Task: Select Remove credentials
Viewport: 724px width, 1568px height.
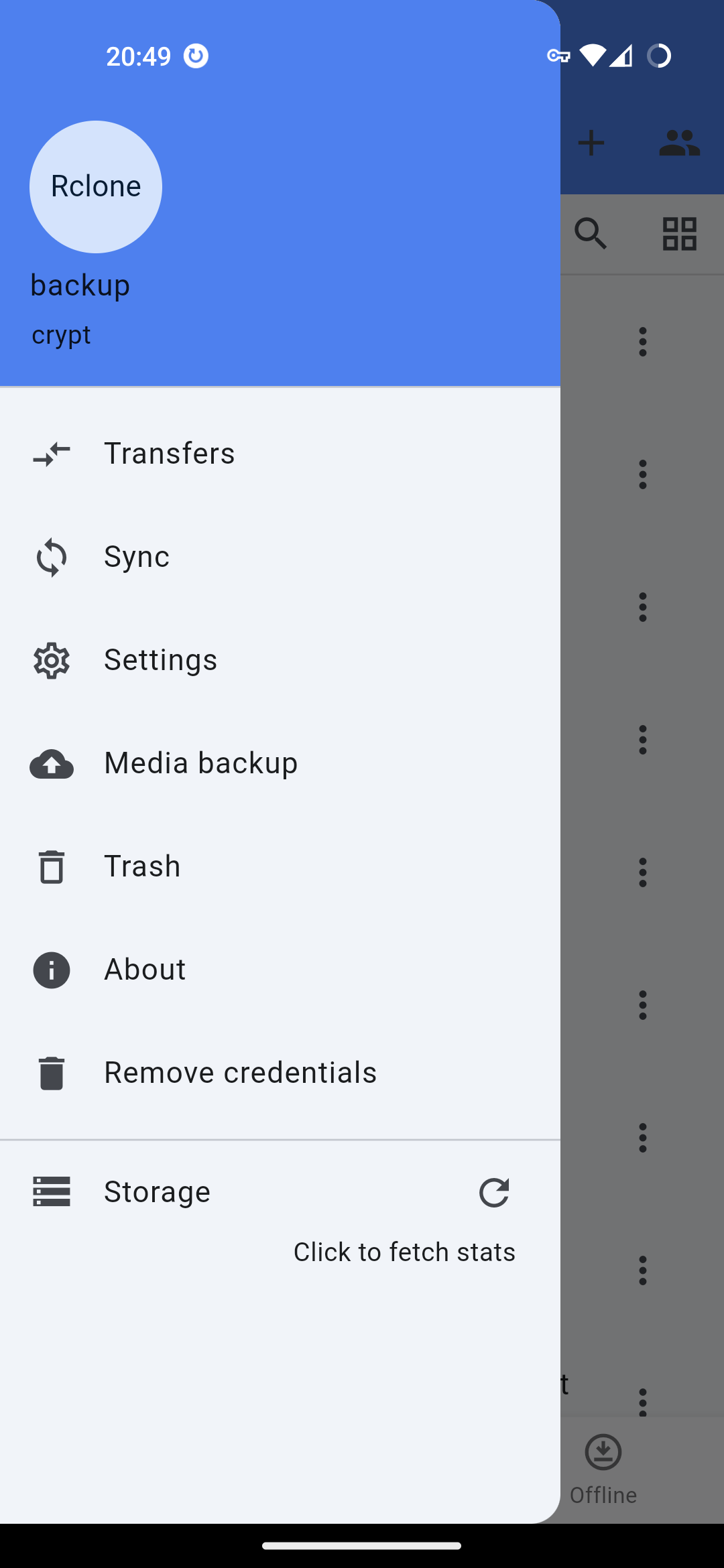Action: tap(280, 1073)
